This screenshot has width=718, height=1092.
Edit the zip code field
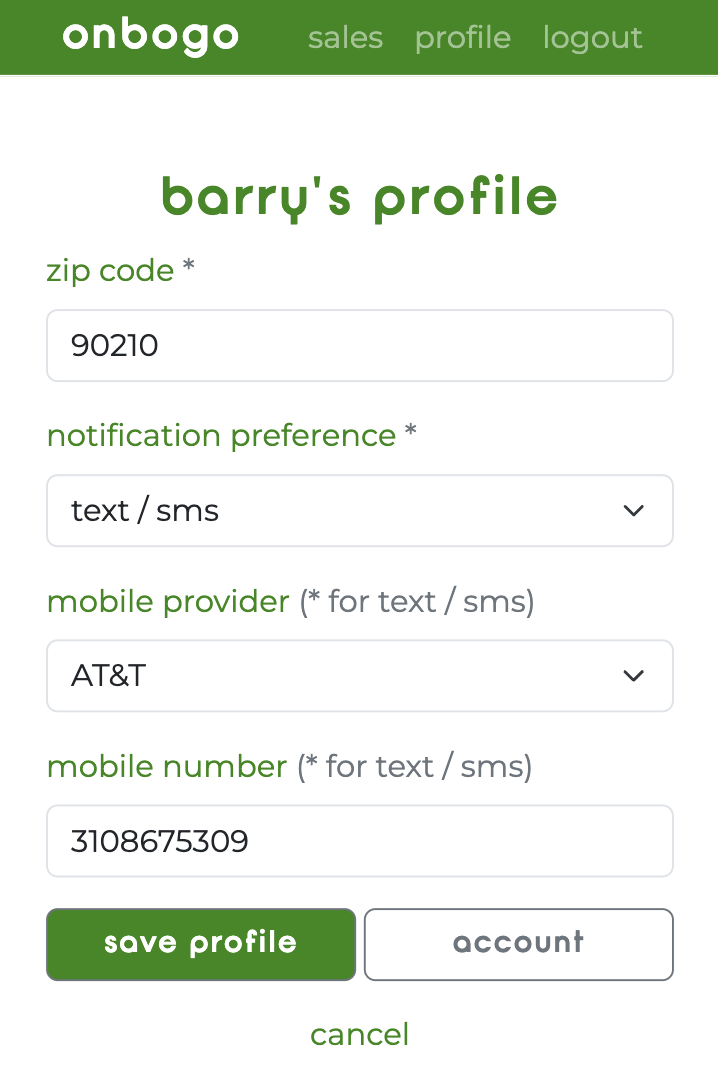coord(360,346)
